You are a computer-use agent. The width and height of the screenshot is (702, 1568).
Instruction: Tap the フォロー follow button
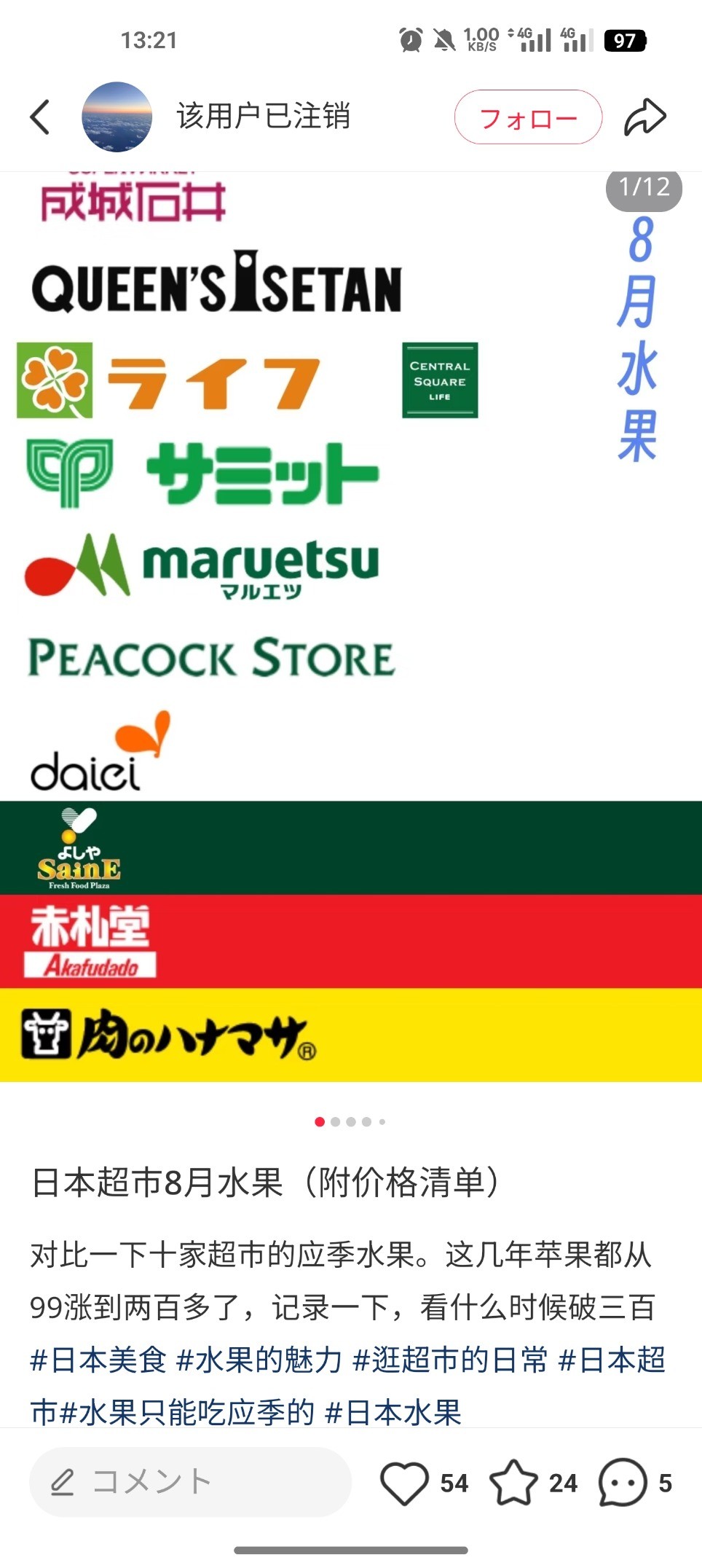click(x=528, y=117)
